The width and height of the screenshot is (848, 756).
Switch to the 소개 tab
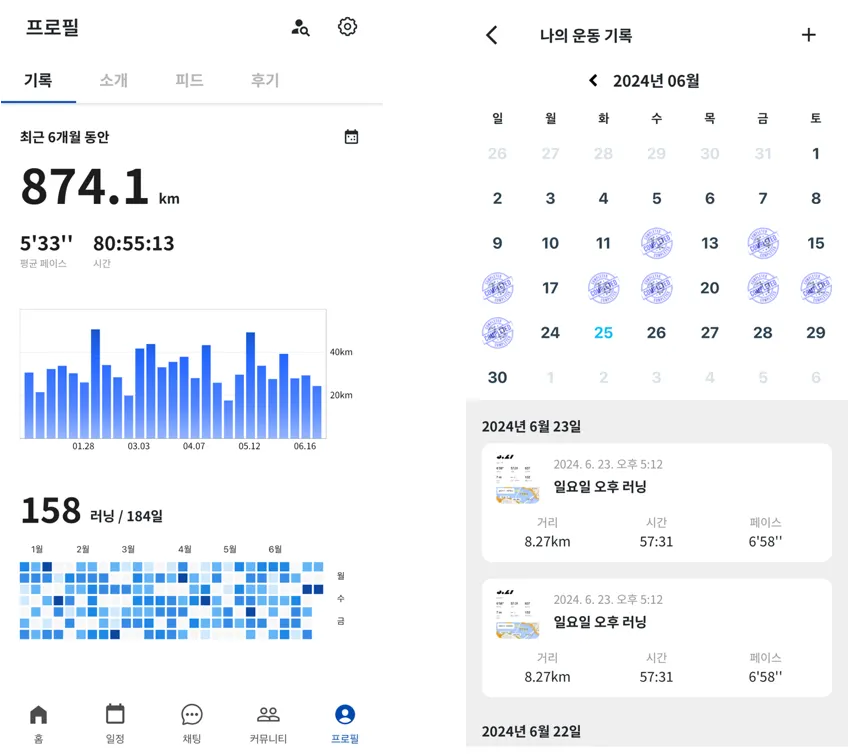click(114, 81)
